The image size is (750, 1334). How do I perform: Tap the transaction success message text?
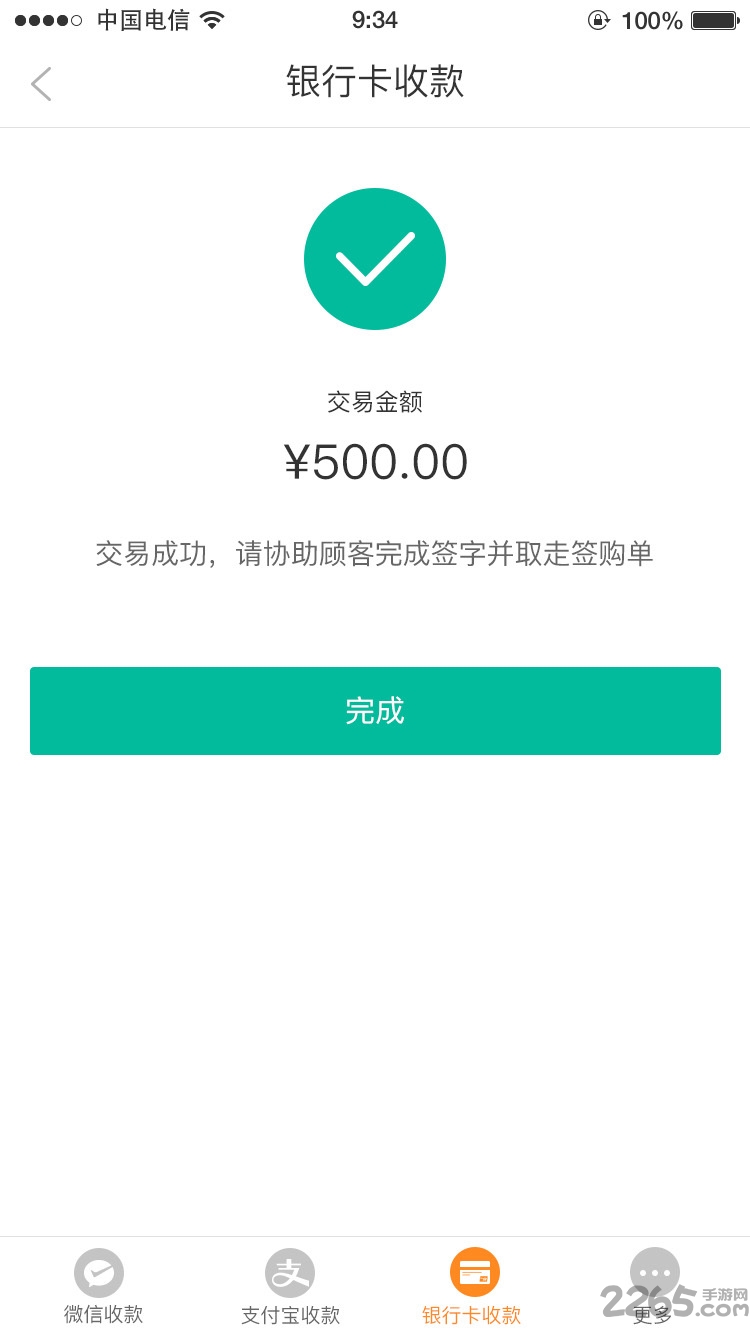click(x=375, y=553)
